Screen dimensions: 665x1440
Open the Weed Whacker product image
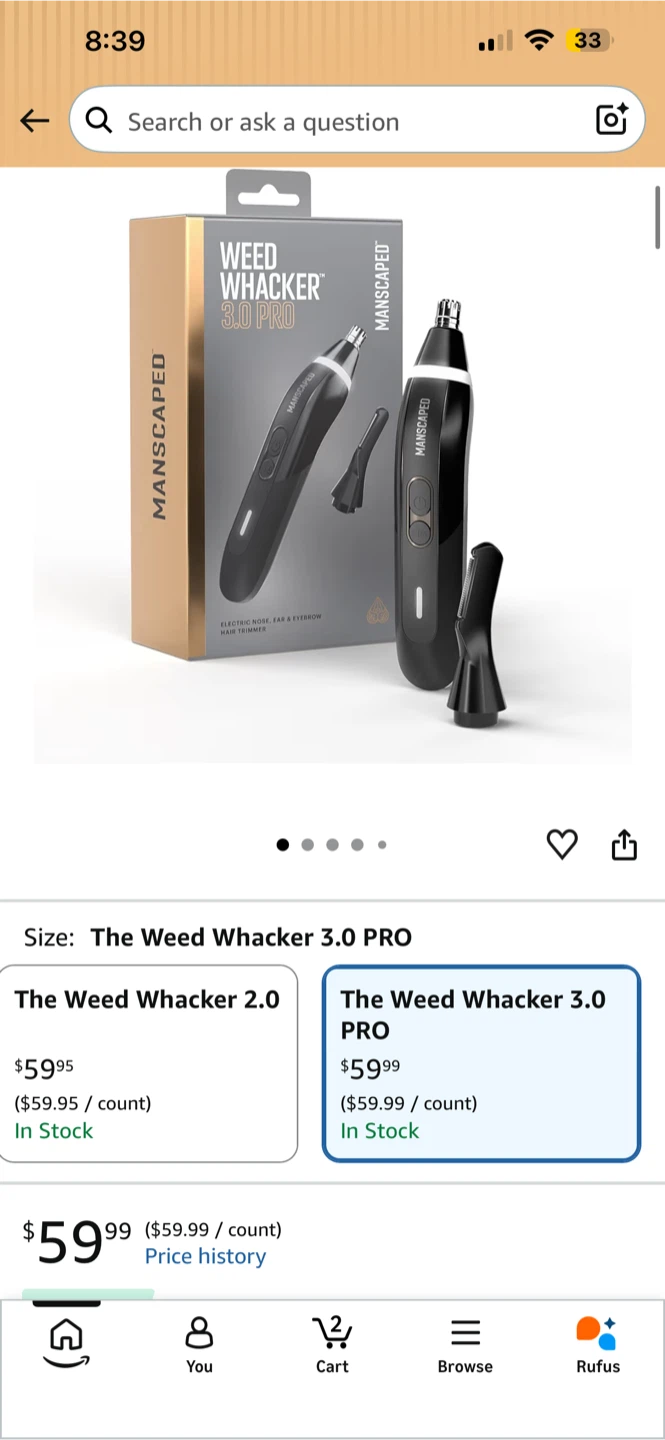point(333,467)
